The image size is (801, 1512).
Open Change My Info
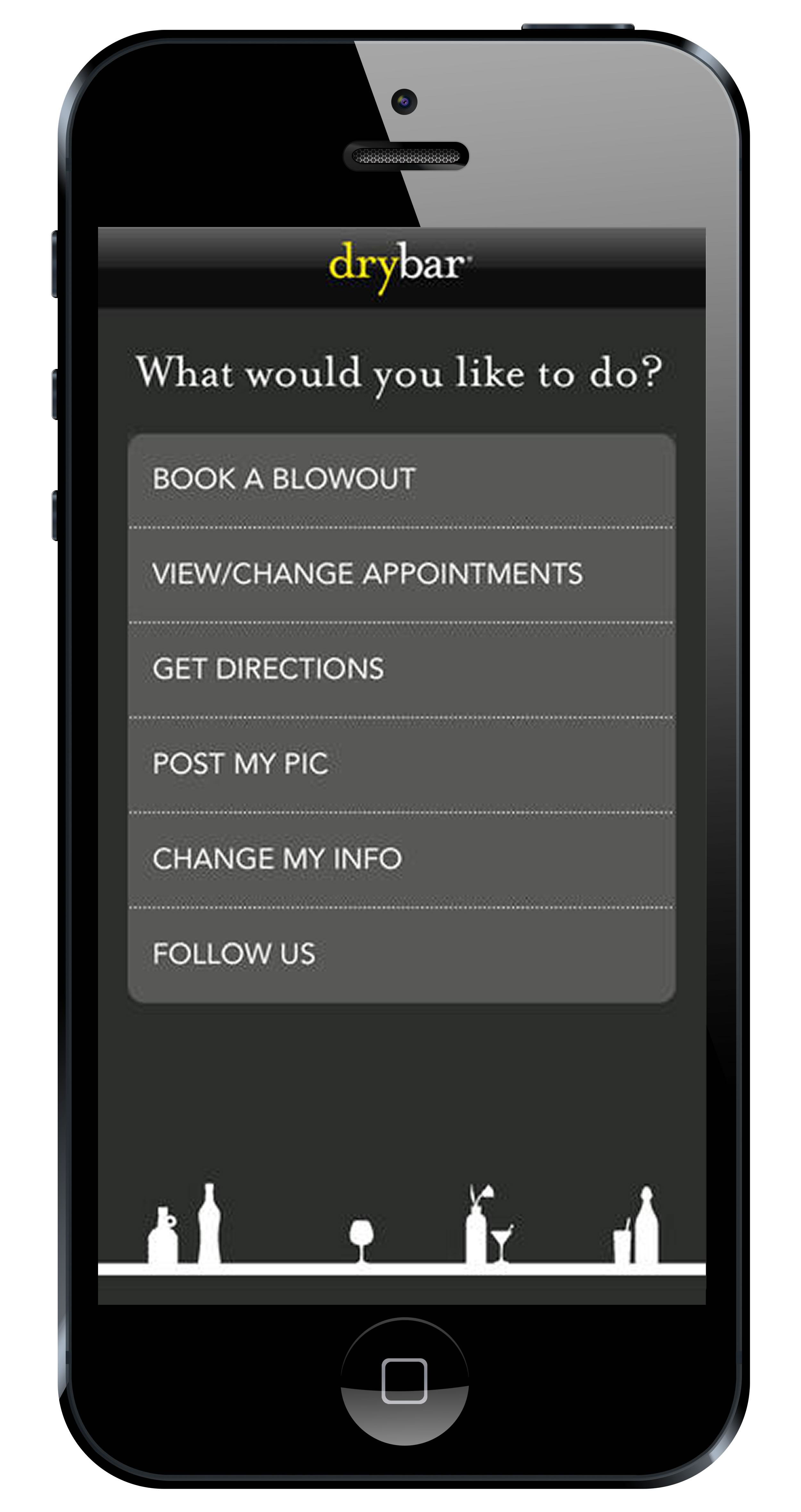pyautogui.click(x=402, y=860)
